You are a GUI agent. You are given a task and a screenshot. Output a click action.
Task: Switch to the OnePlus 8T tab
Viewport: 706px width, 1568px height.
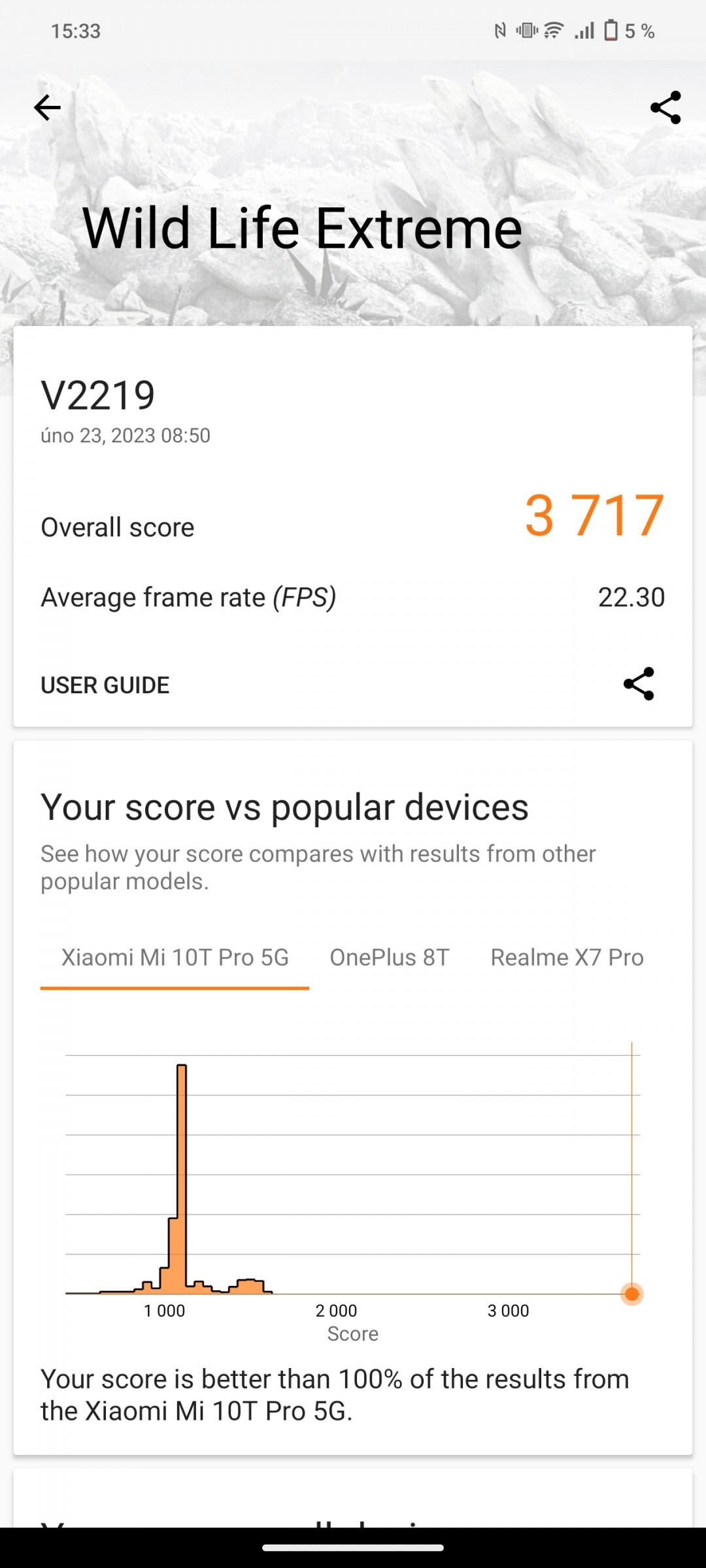[x=390, y=958]
